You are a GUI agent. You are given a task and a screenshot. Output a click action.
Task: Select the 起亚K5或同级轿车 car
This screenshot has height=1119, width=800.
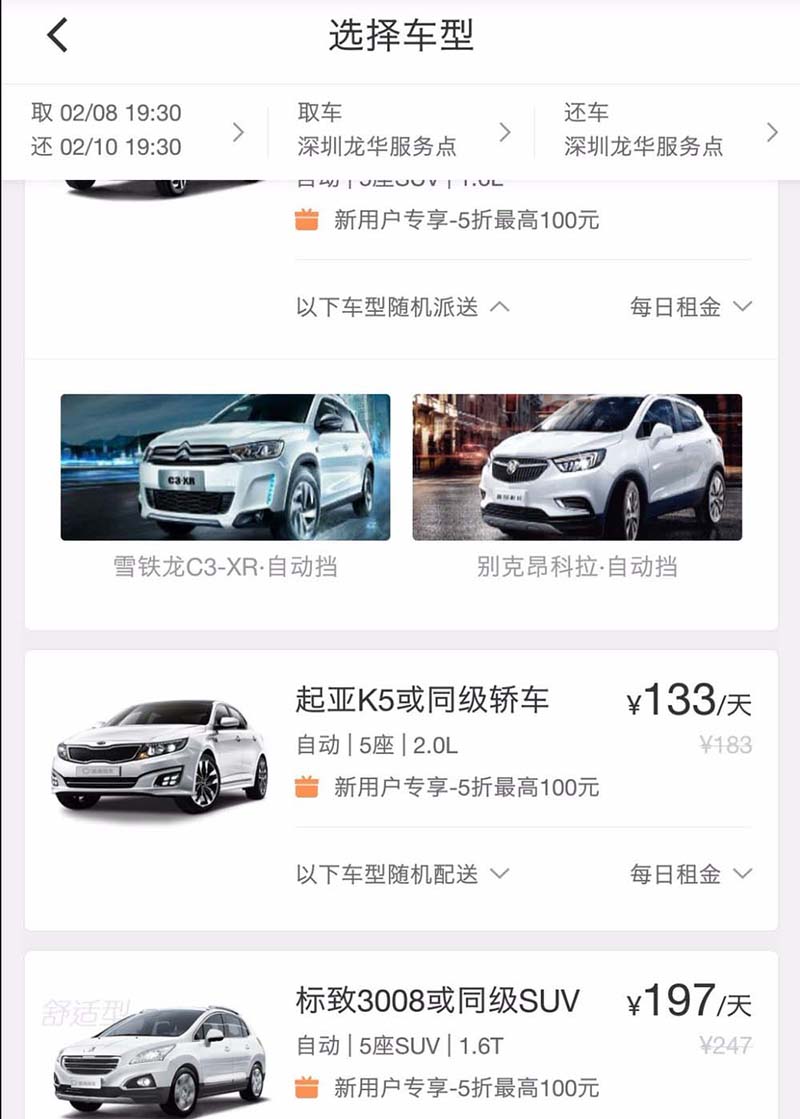pos(422,701)
